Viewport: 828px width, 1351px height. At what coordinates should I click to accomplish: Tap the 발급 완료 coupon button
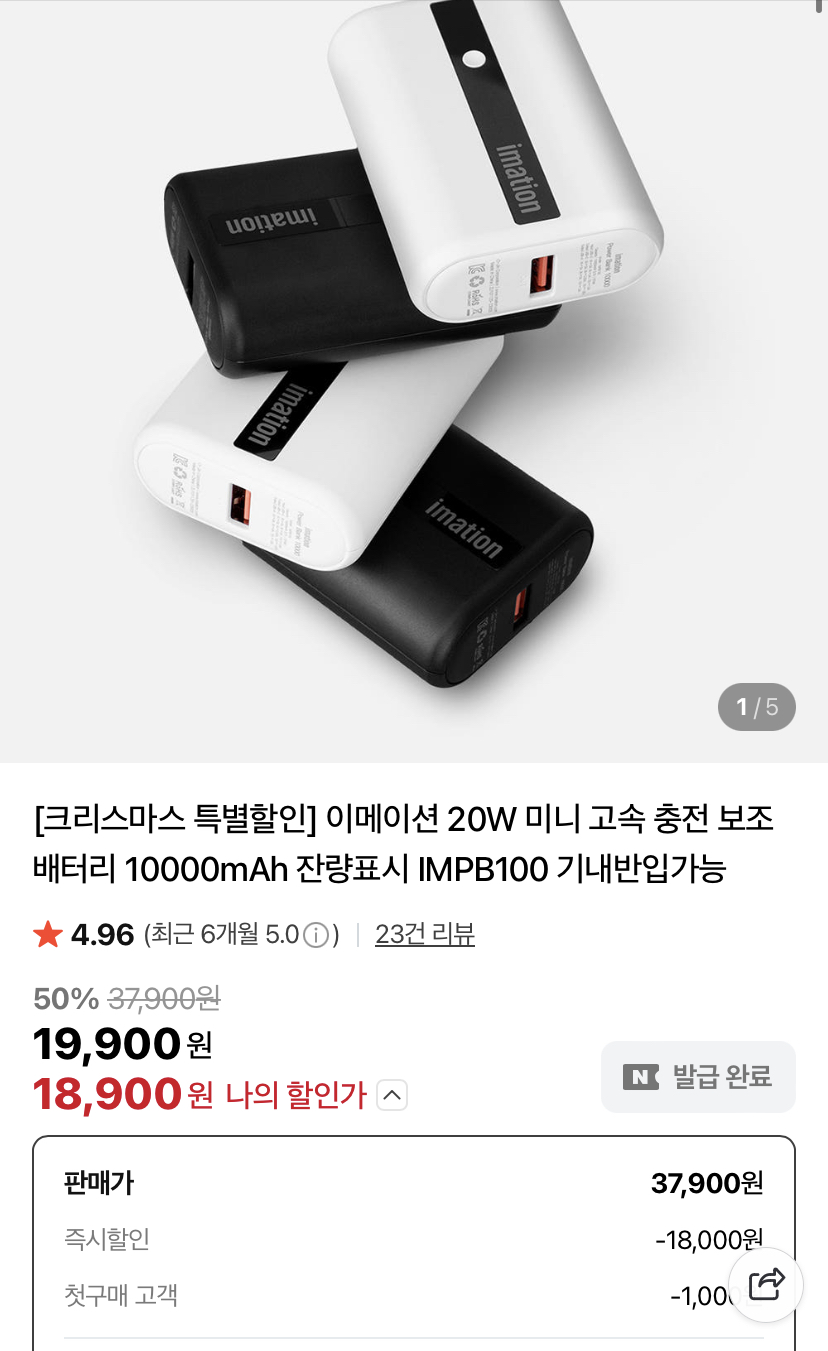tap(698, 1077)
